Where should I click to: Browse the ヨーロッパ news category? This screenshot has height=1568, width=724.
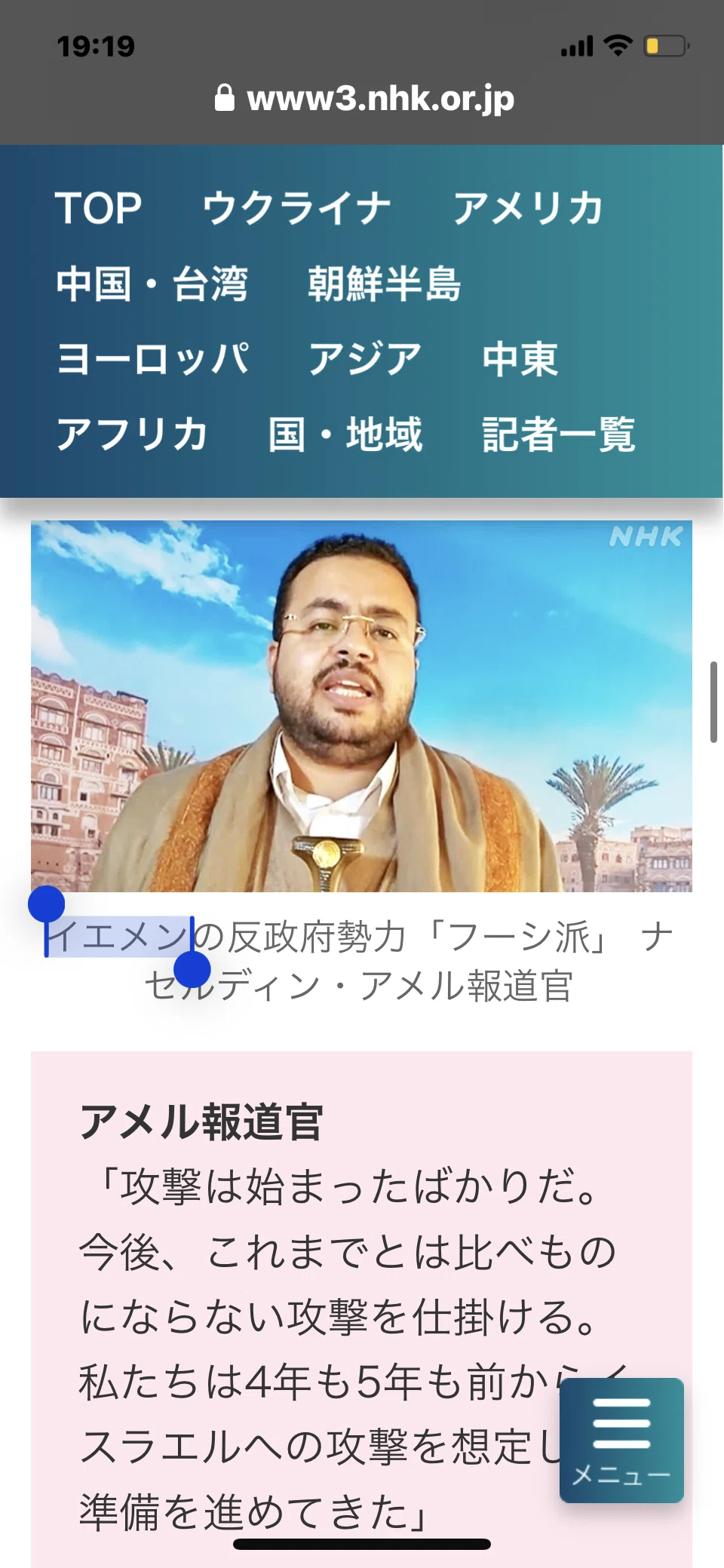153,359
